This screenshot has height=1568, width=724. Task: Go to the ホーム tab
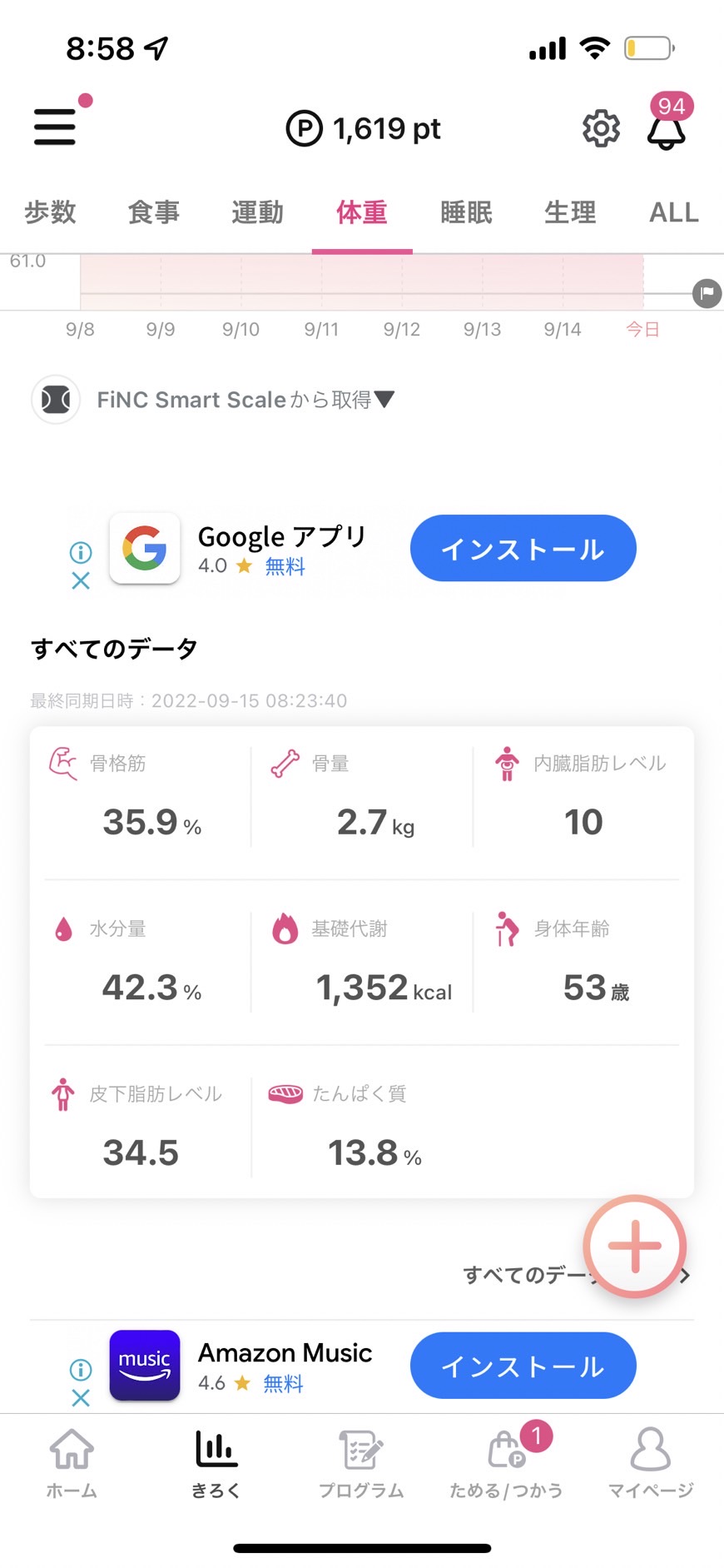pyautogui.click(x=72, y=1464)
